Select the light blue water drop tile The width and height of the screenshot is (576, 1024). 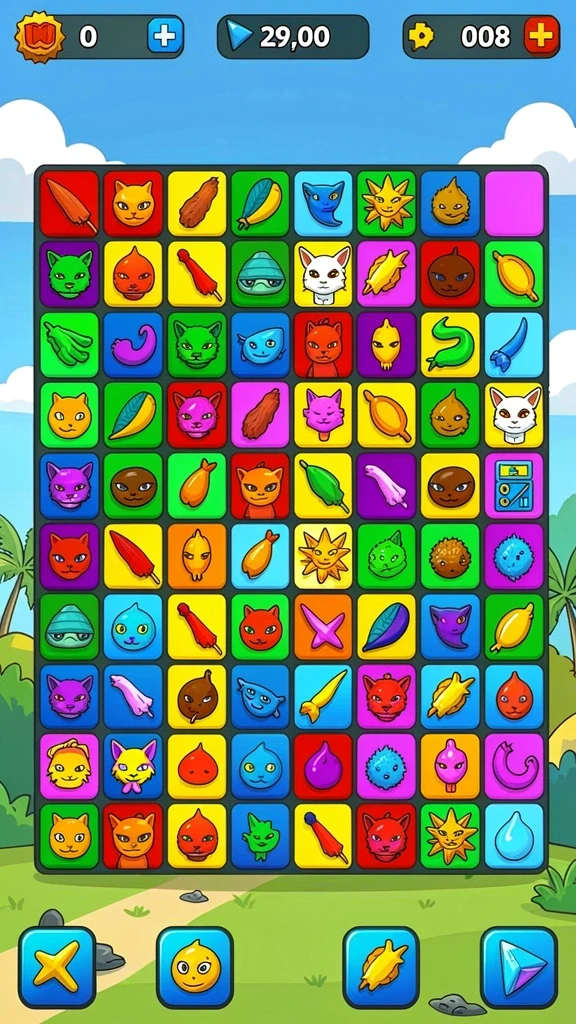coord(514,836)
